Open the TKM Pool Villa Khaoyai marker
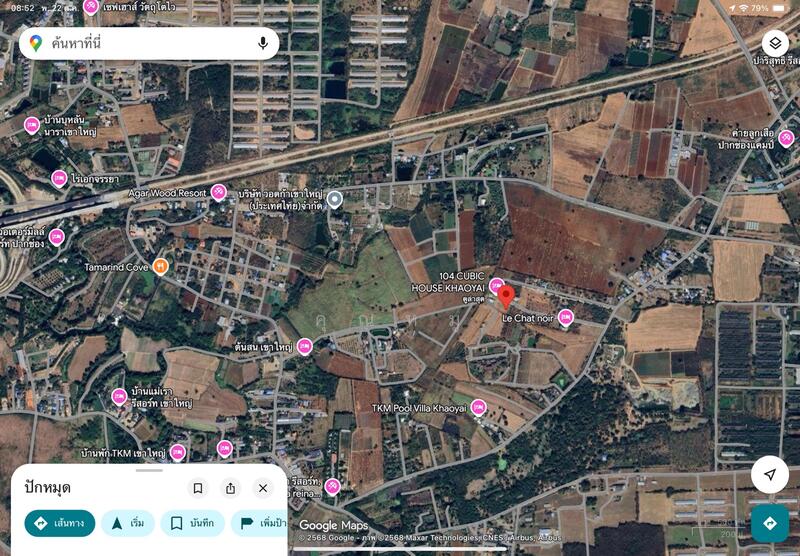Screen dimensions: 800x556 (479, 407)
